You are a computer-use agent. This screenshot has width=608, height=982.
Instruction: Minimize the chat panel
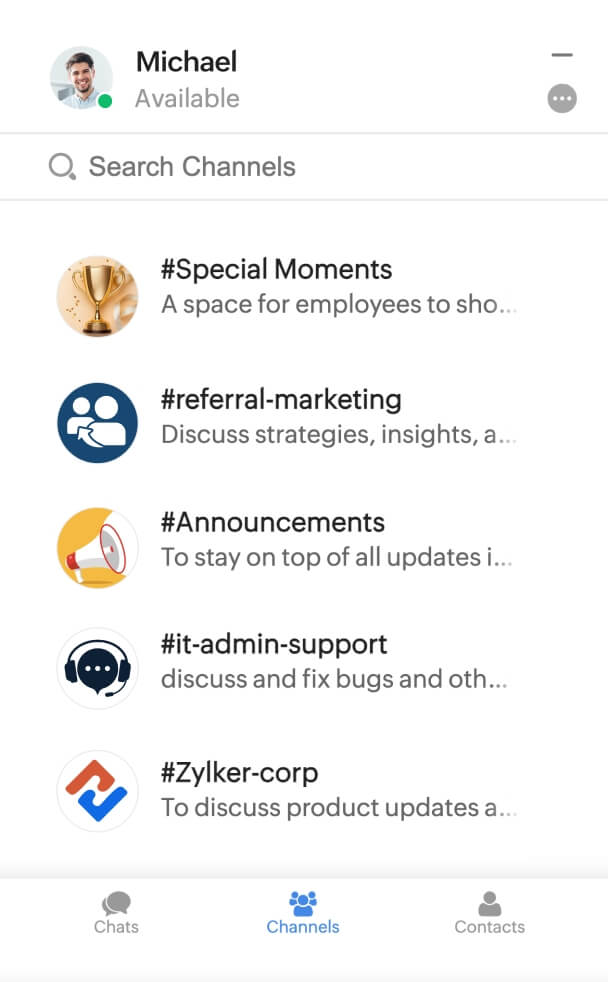pyautogui.click(x=562, y=56)
